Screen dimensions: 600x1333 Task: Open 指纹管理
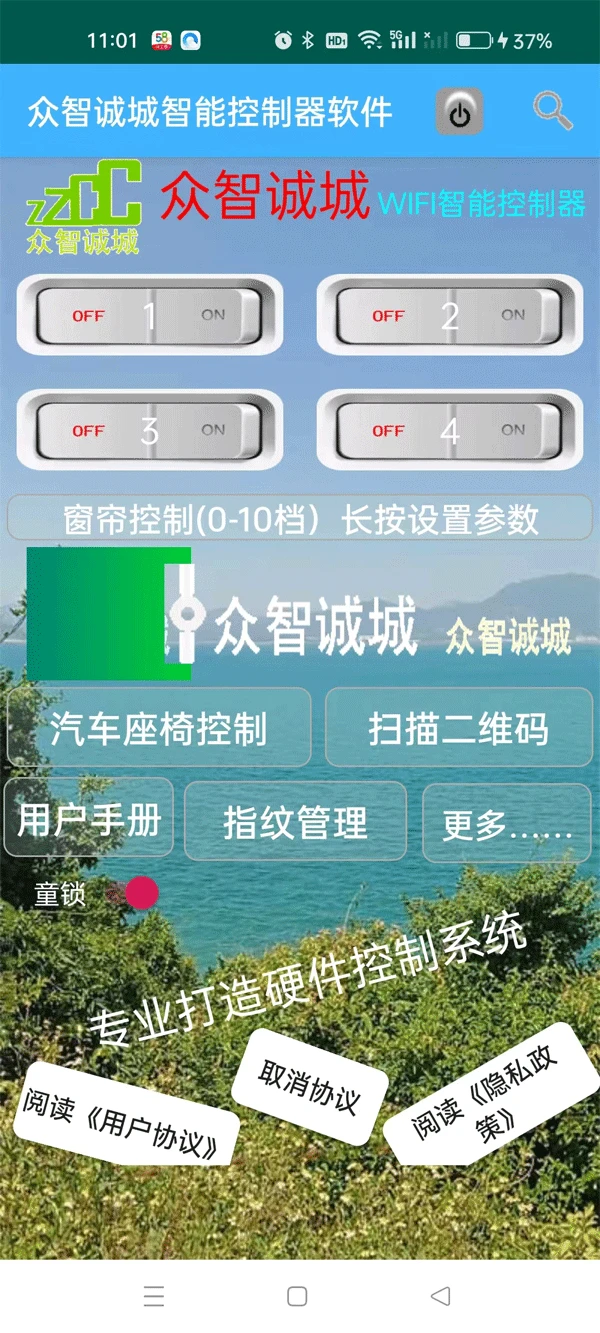tap(295, 823)
